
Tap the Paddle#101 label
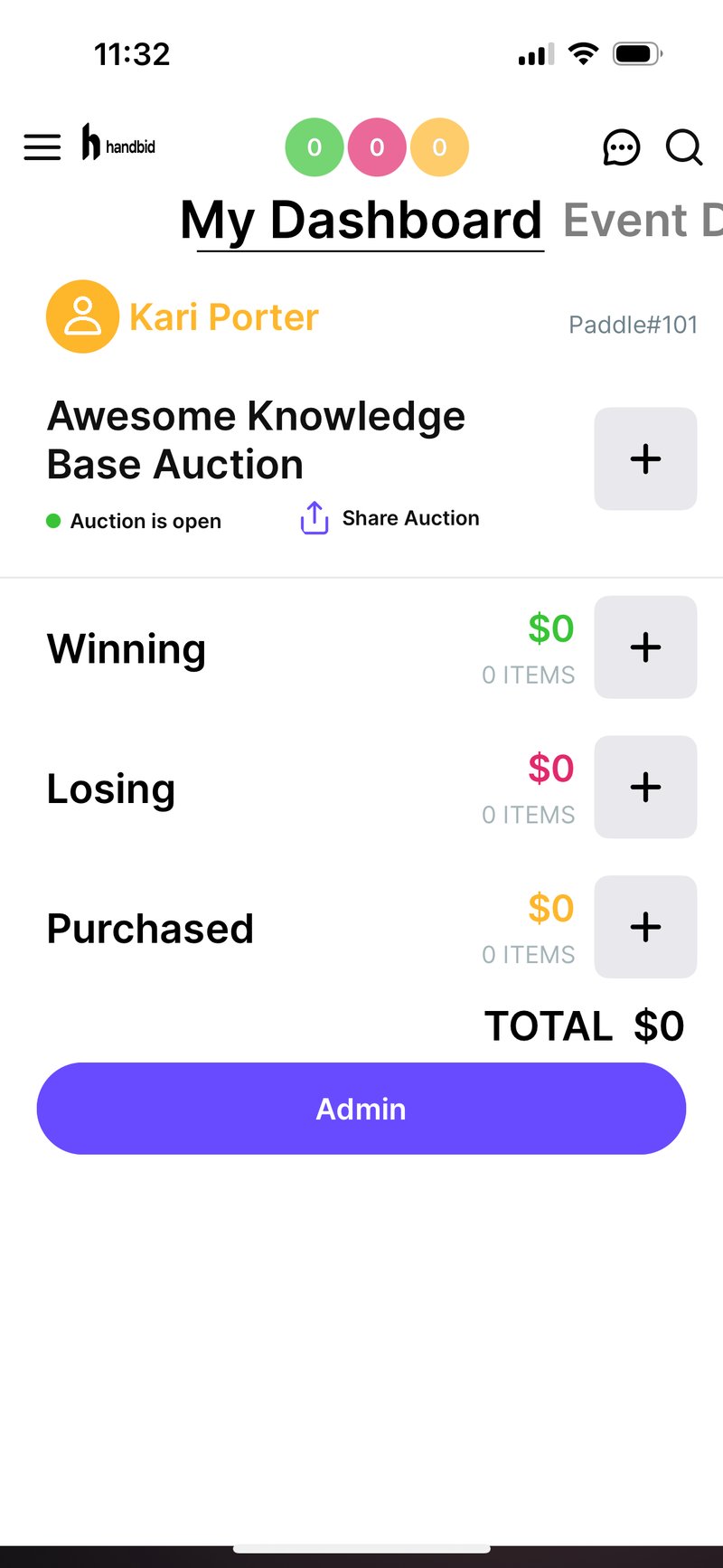click(x=633, y=325)
